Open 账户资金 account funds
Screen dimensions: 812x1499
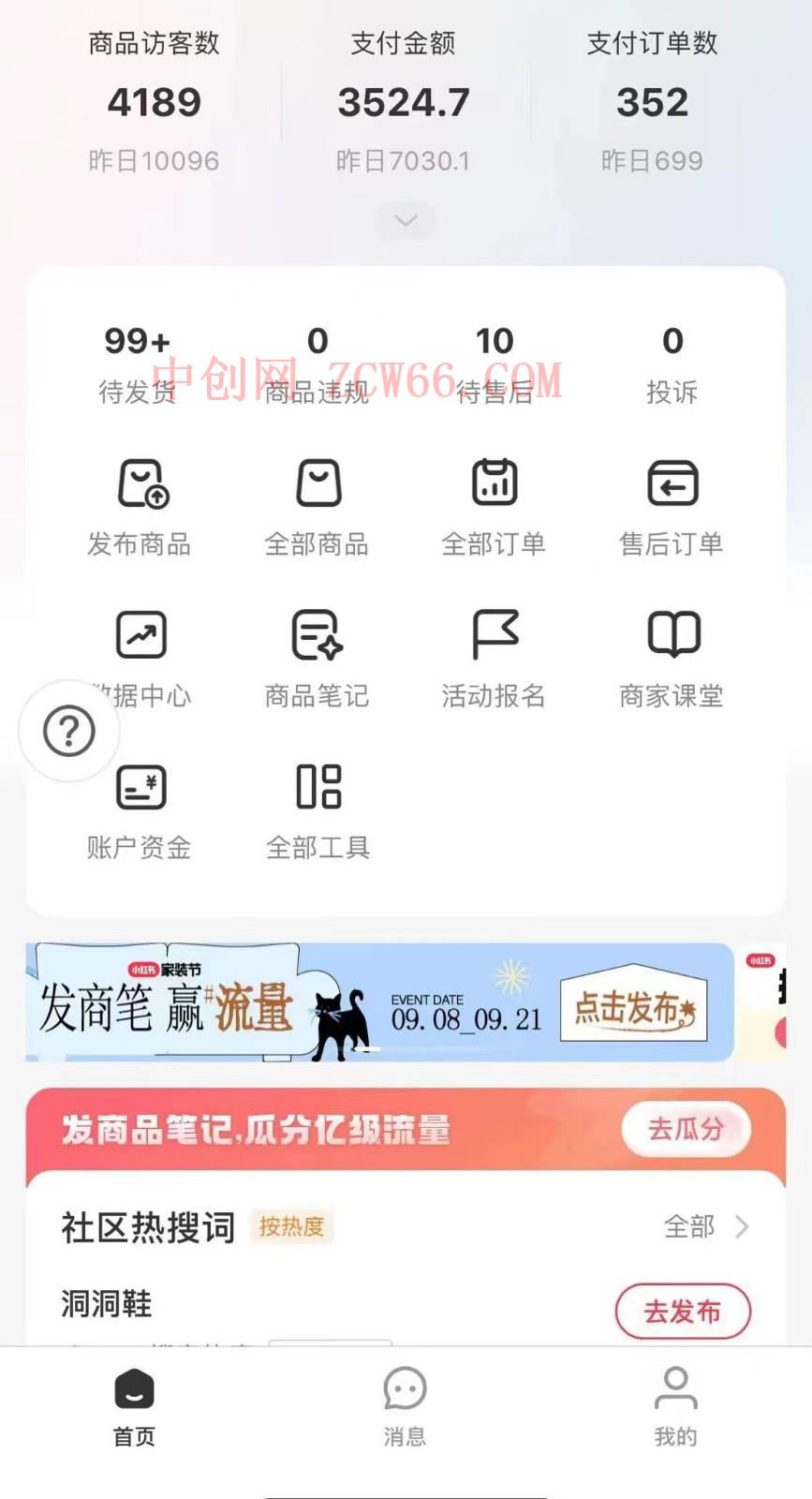pyautogui.click(x=140, y=811)
